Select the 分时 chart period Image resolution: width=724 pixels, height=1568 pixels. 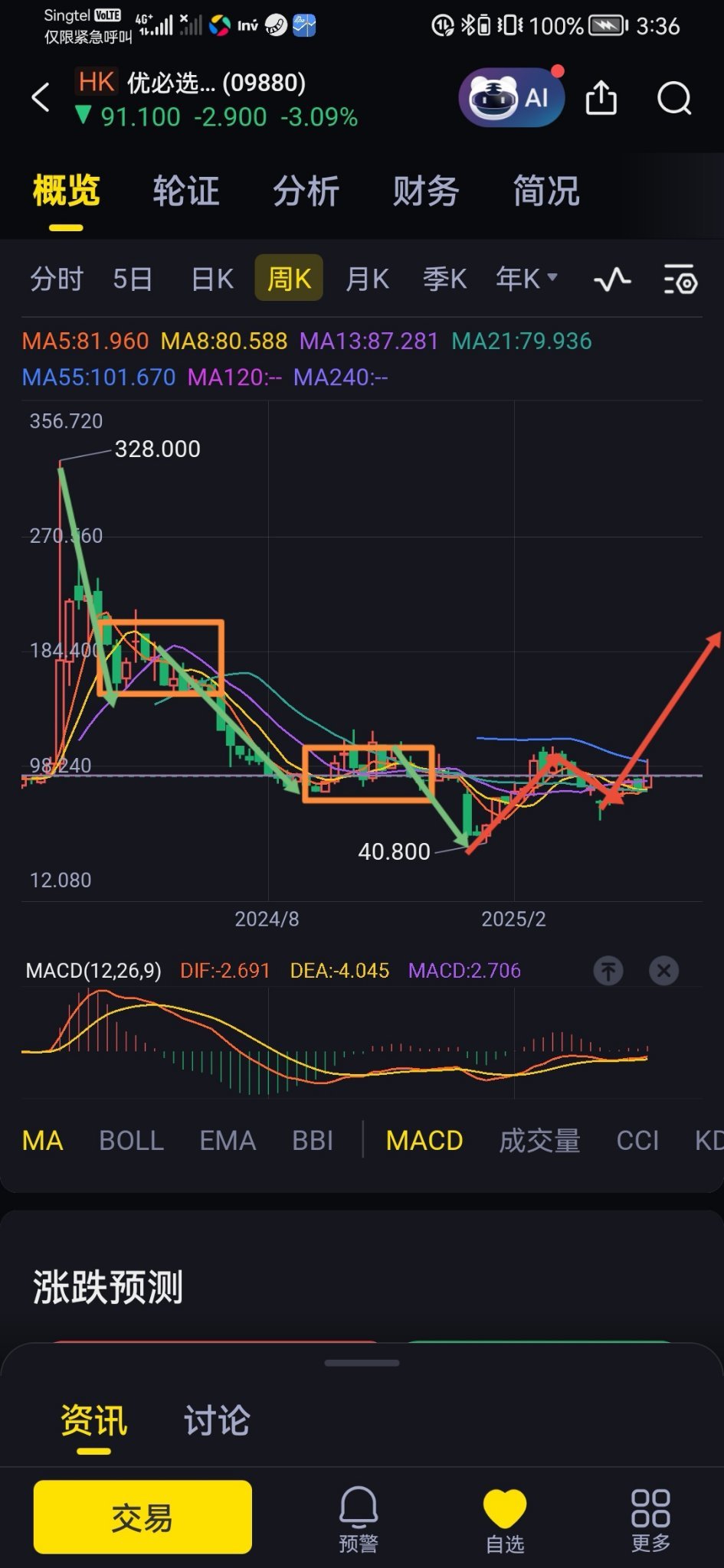[57, 279]
